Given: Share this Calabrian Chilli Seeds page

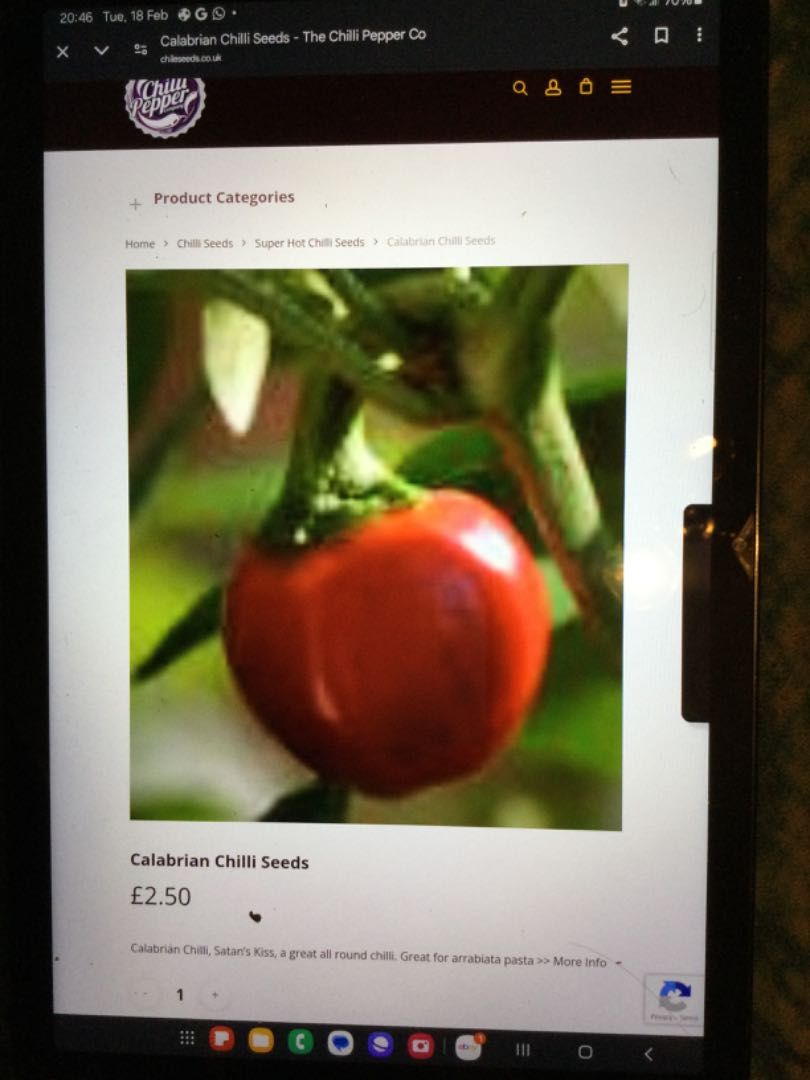Looking at the screenshot, I should click(x=620, y=37).
